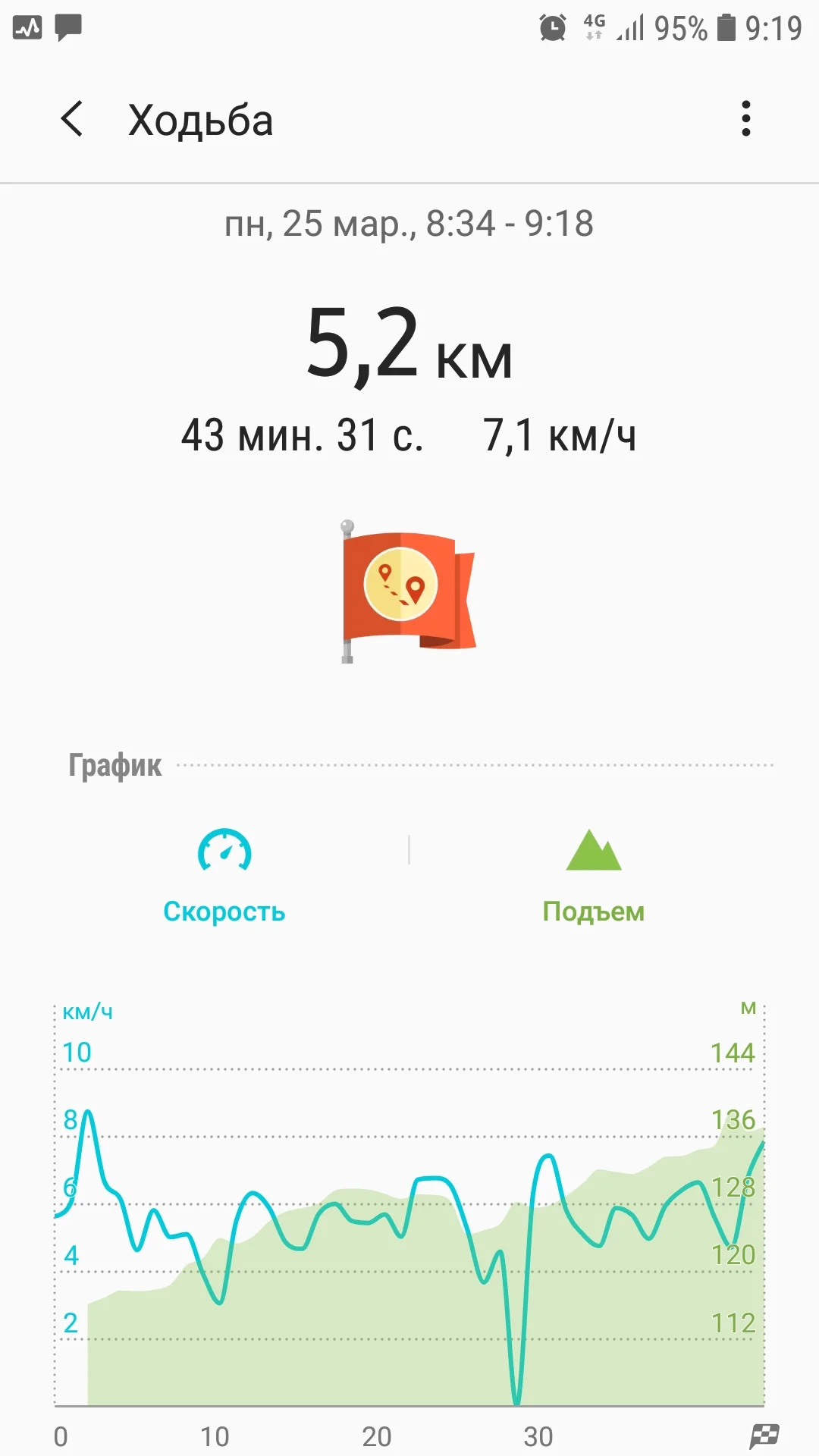
Task: Open the three-dot overflow menu
Action: tap(746, 119)
